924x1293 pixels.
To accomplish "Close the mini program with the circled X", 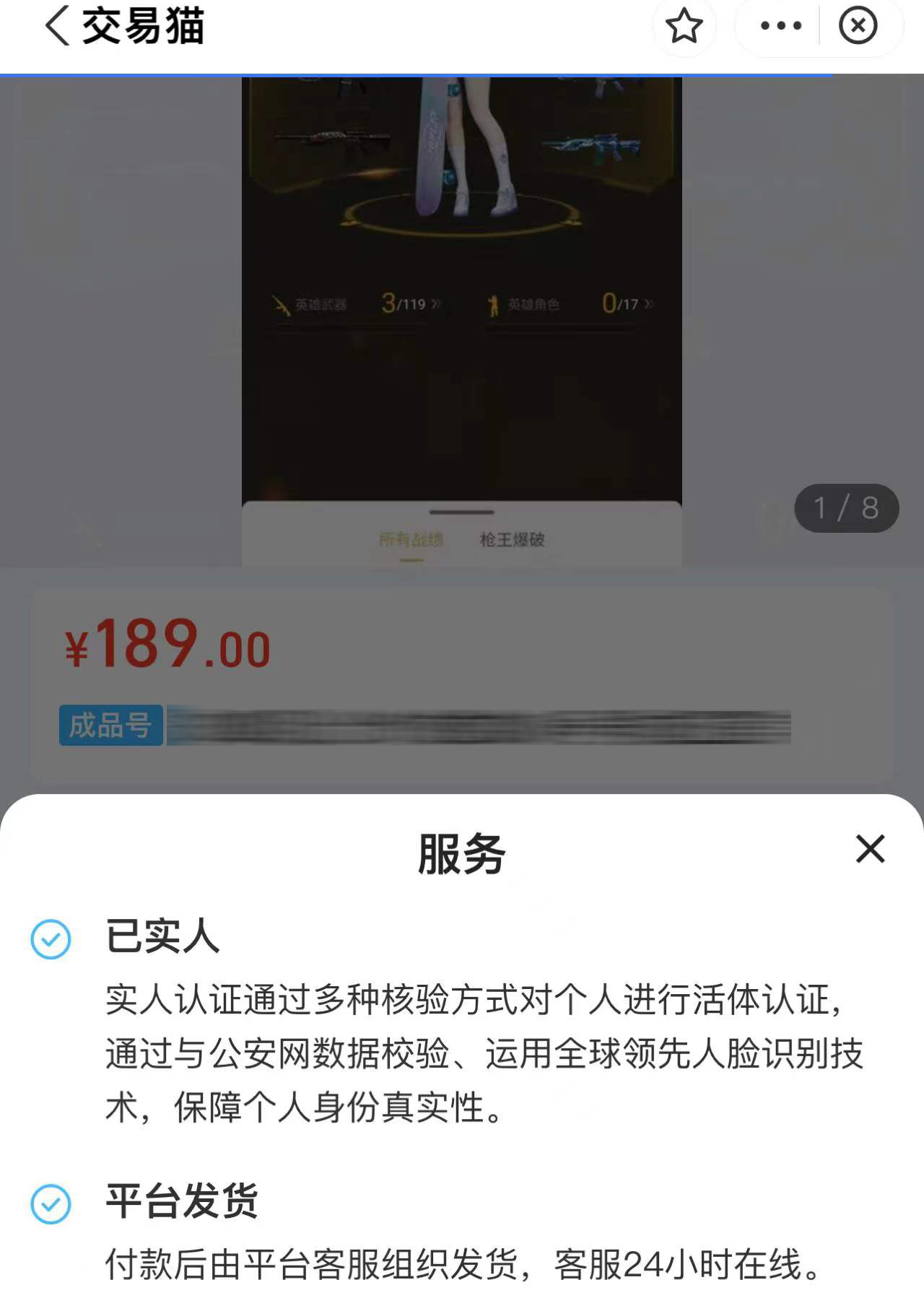I will point(858,26).
